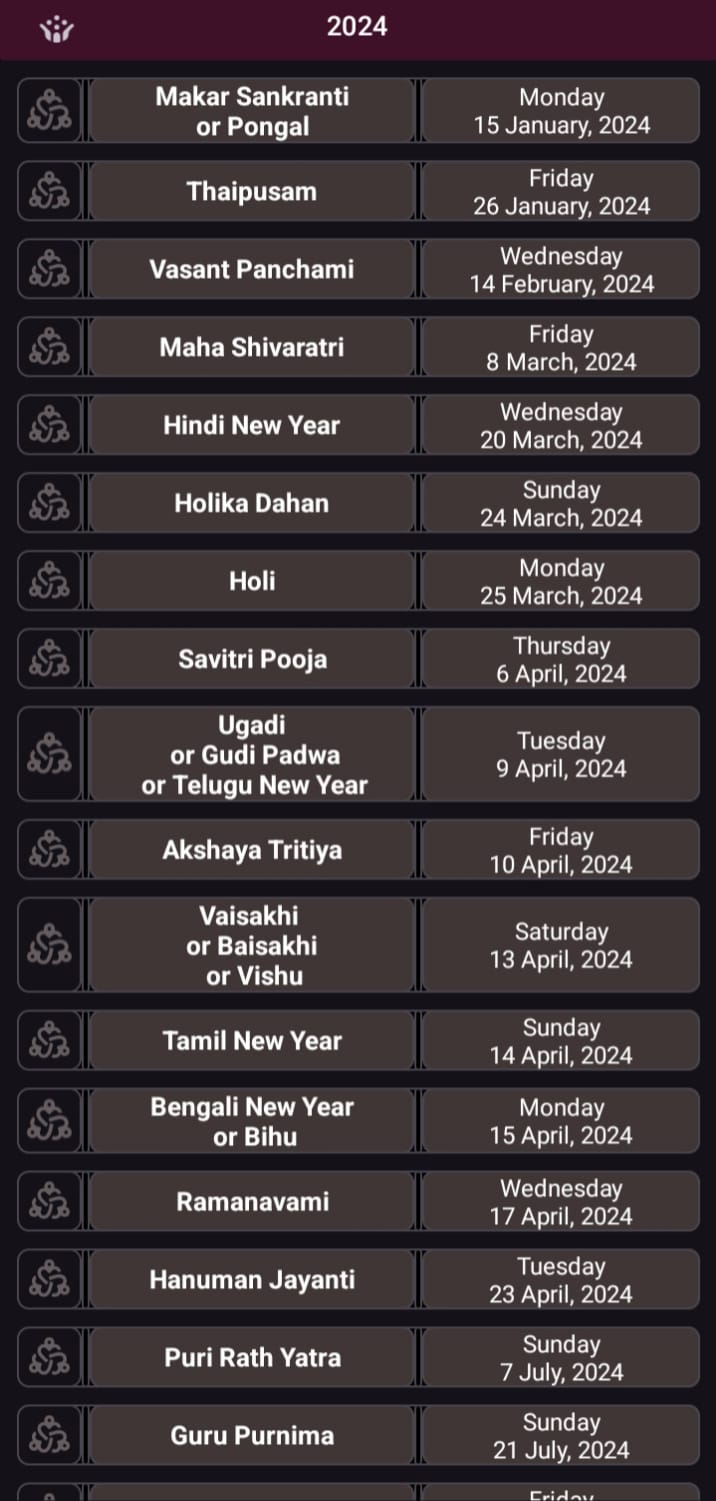The image size is (716, 1501).
Task: Select the Ramanavami festival row
Action: [x=252, y=1201]
